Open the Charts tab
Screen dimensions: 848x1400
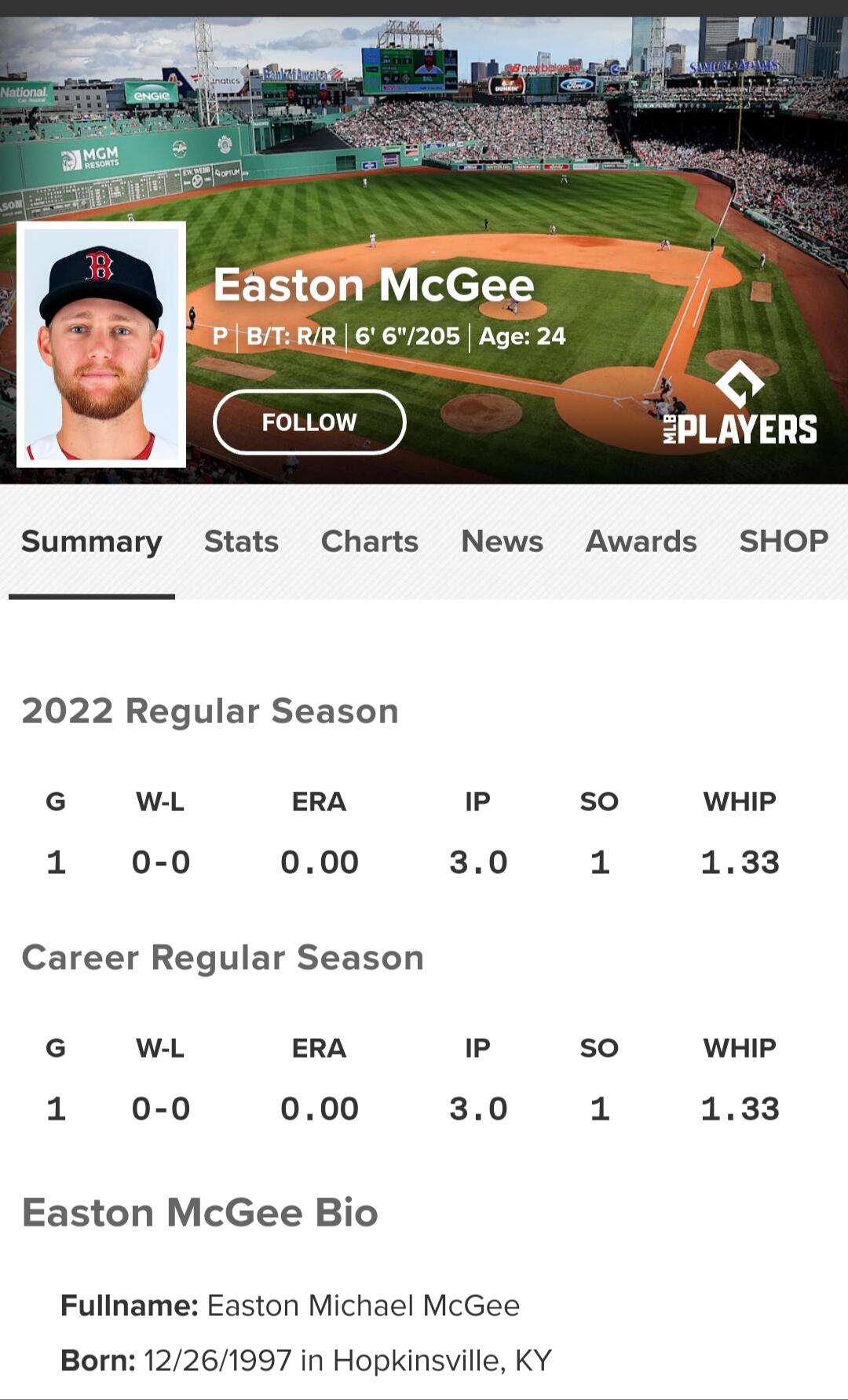[x=369, y=542]
